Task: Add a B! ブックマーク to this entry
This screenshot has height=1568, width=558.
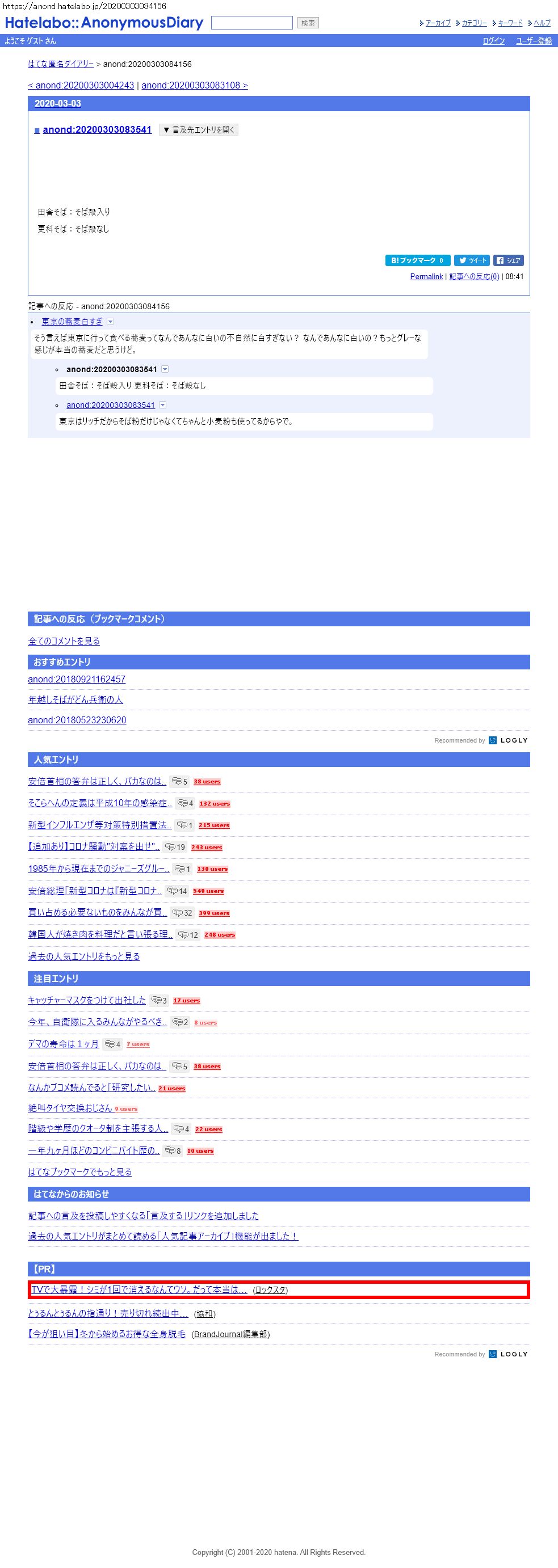Action: (x=417, y=260)
